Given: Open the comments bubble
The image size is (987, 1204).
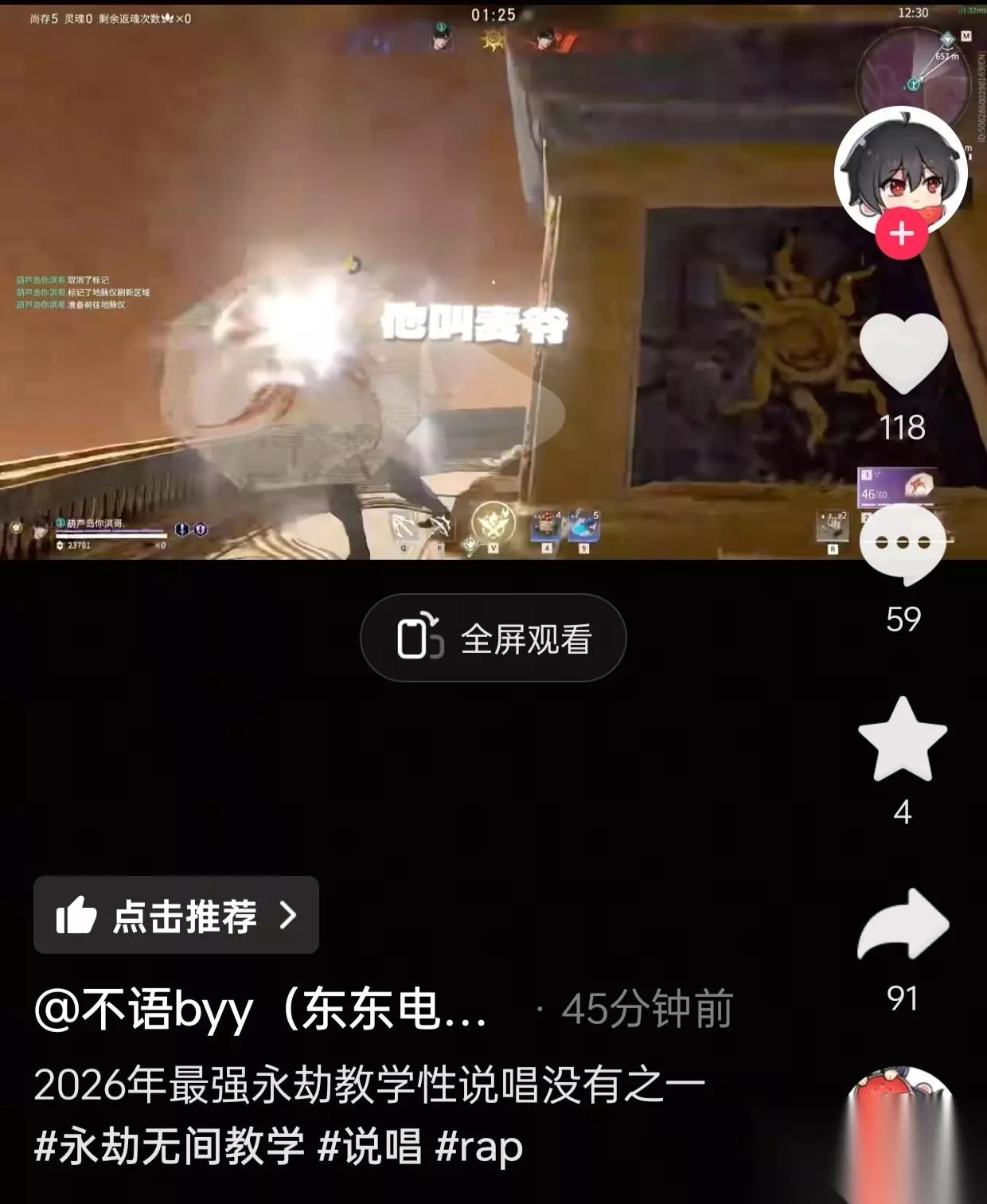Looking at the screenshot, I should point(903,544).
